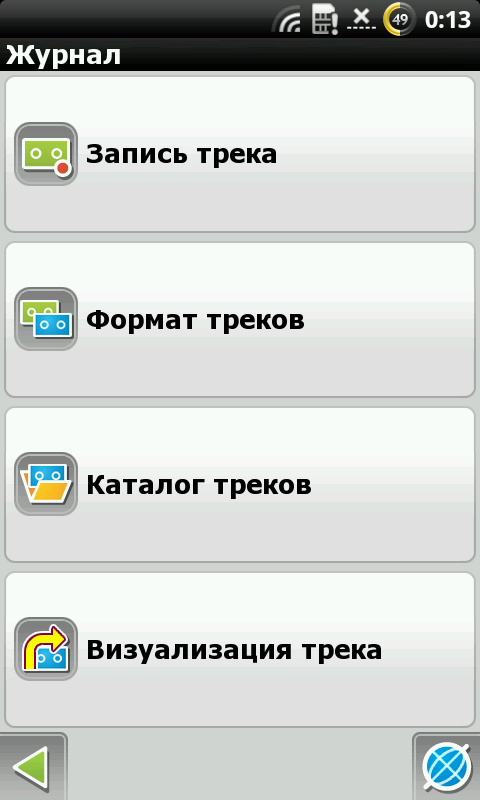Open the map globe button
The image size is (480, 800).
tap(447, 767)
